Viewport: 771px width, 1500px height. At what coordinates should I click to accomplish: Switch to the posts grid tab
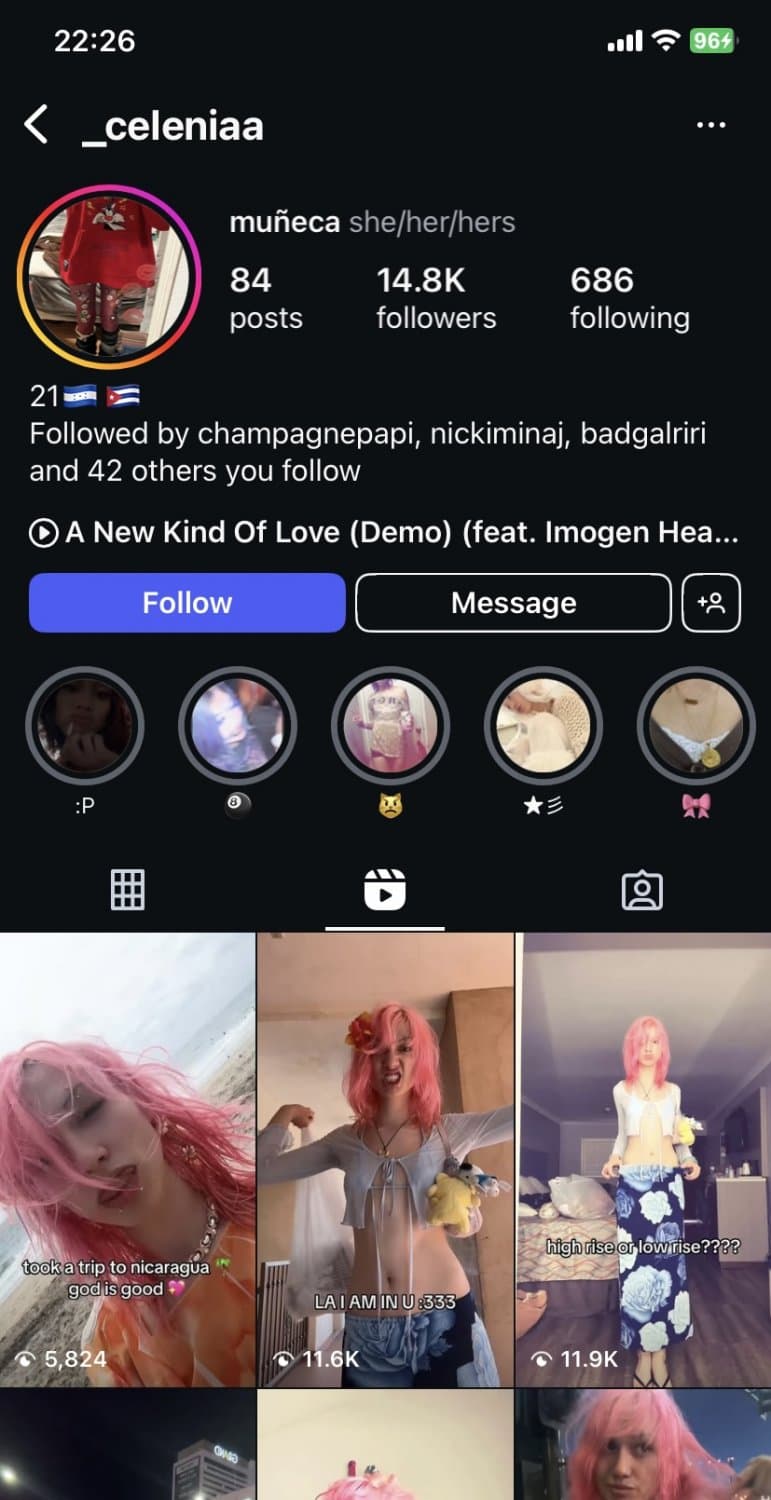tap(127, 889)
